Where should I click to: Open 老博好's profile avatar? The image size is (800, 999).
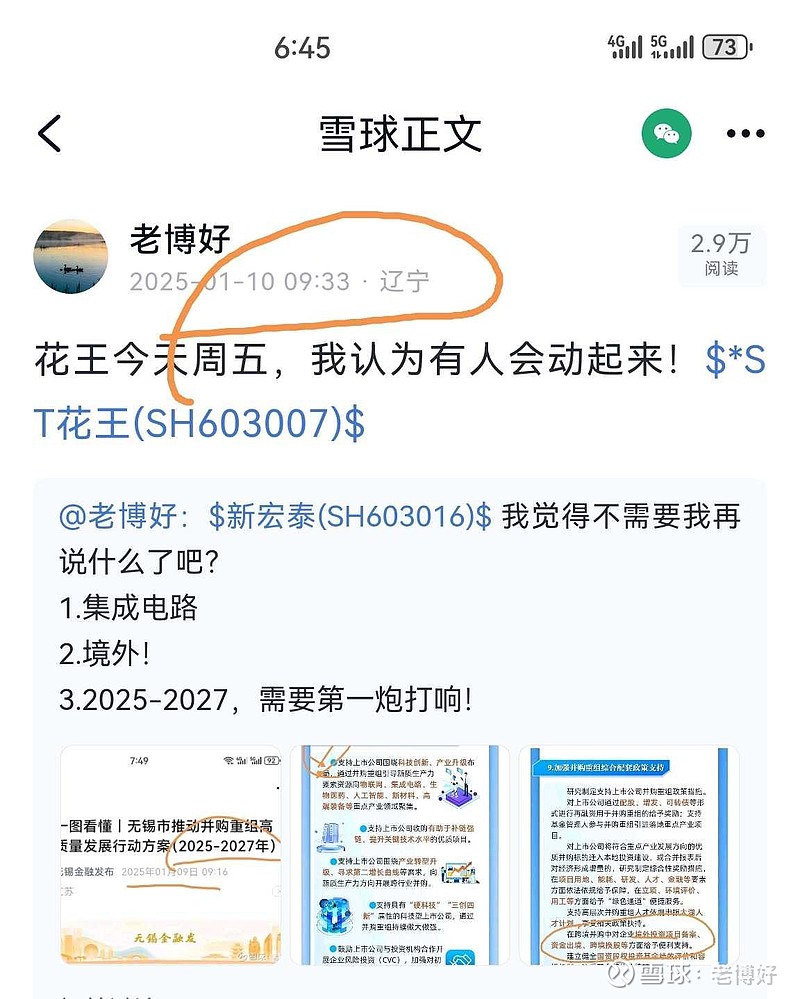click(71, 257)
